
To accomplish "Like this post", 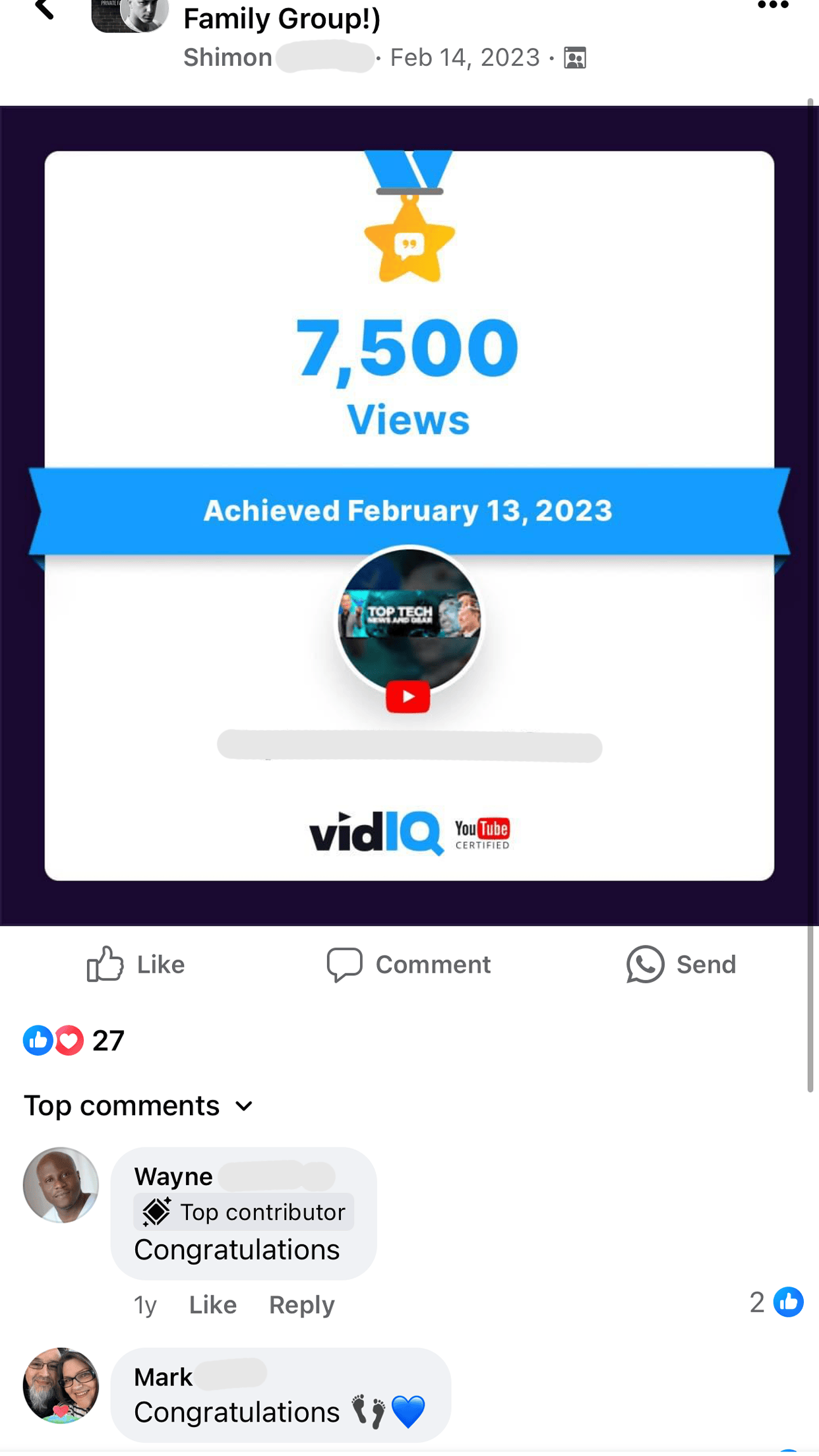I will 136,964.
